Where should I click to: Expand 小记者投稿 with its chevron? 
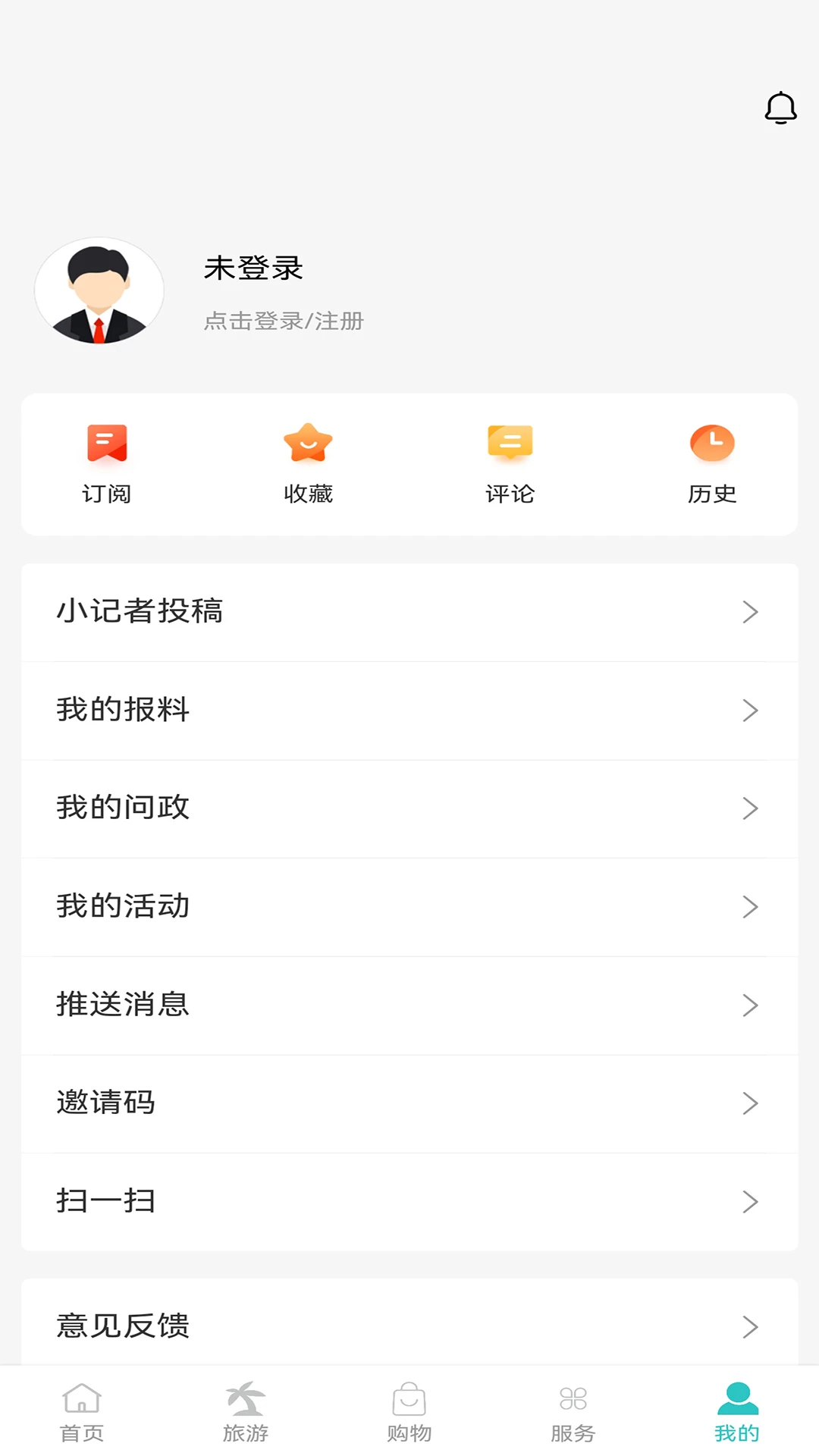tap(750, 611)
